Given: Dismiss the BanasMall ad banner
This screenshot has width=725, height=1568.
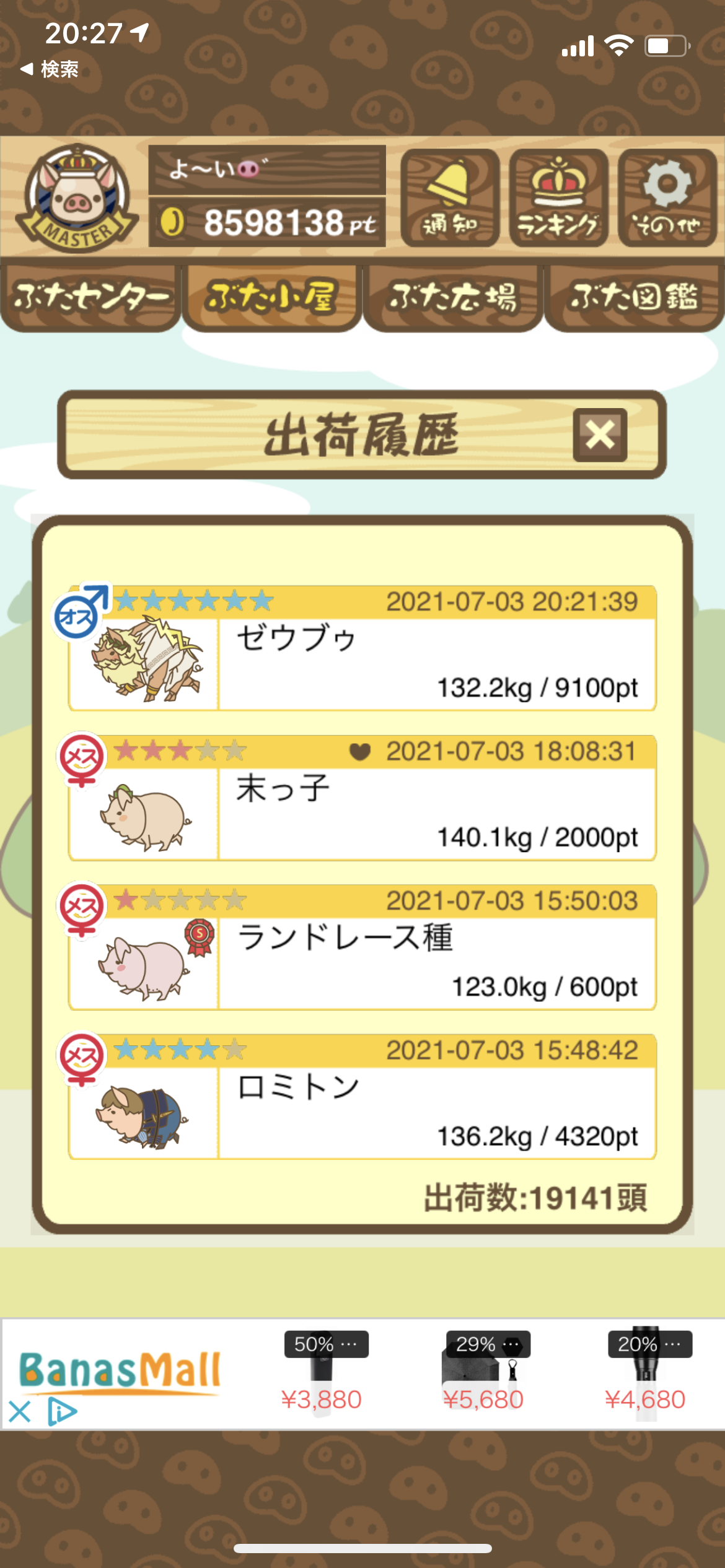Looking at the screenshot, I should click(20, 1413).
